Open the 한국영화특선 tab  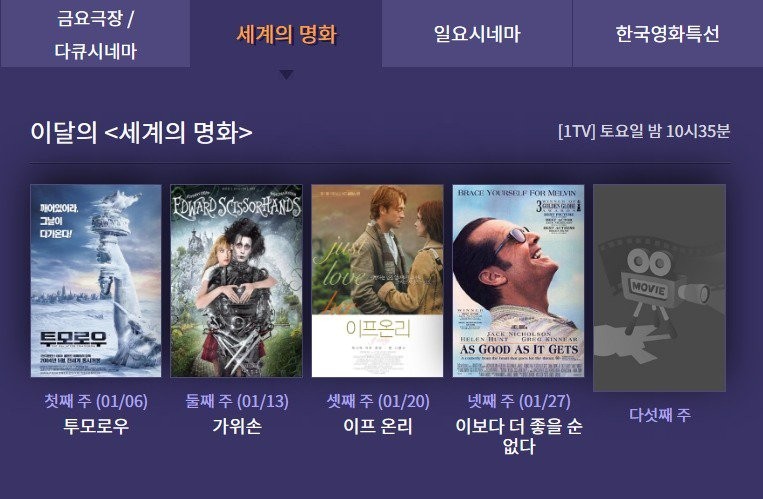click(667, 34)
